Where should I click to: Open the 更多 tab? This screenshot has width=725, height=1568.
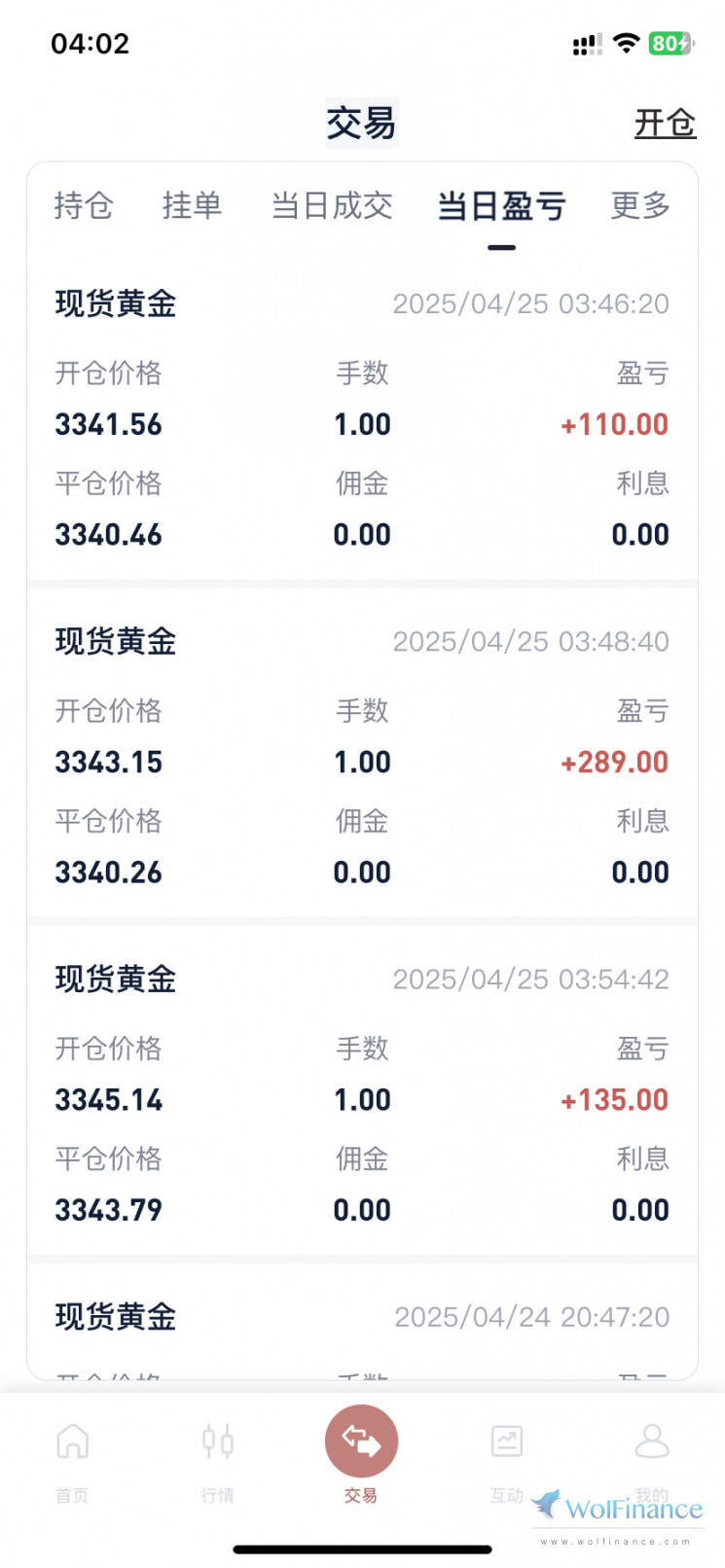(x=640, y=206)
